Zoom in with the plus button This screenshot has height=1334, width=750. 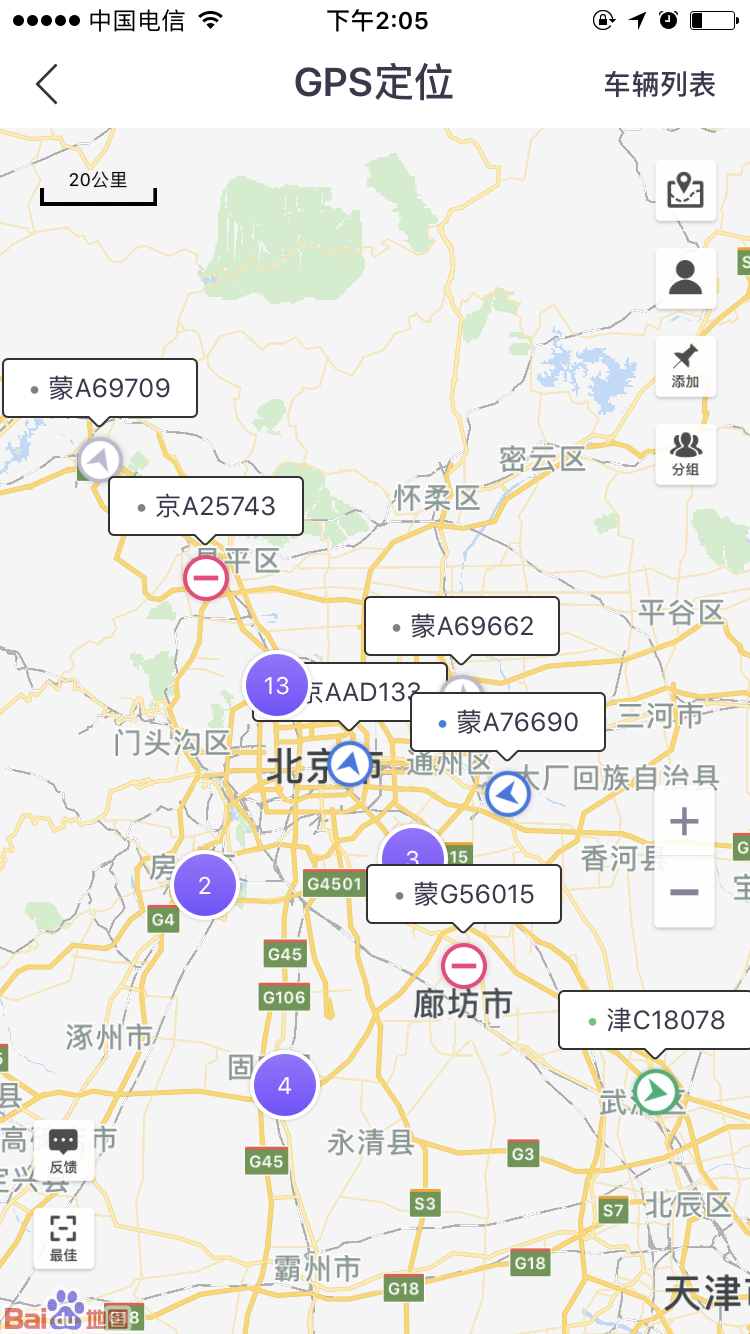(684, 822)
